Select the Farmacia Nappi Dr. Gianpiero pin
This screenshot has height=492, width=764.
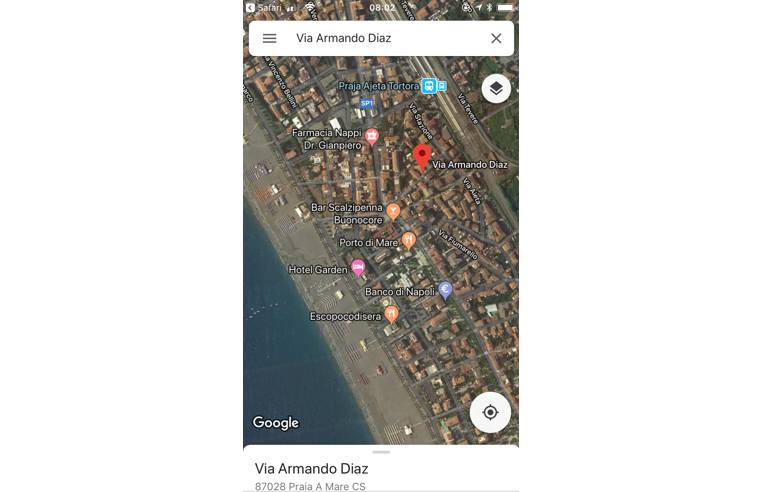tap(372, 136)
